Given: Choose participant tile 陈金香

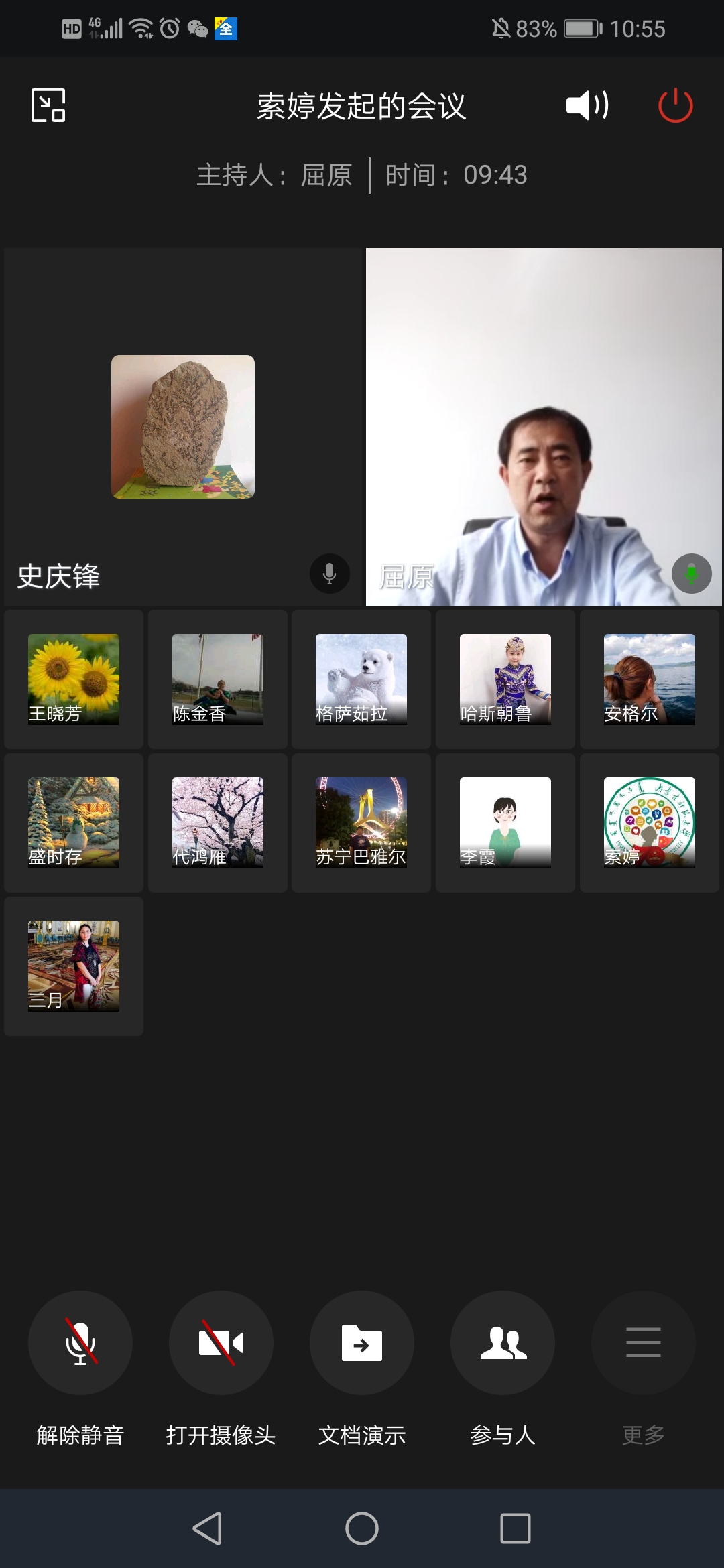Looking at the screenshot, I should pos(218,679).
